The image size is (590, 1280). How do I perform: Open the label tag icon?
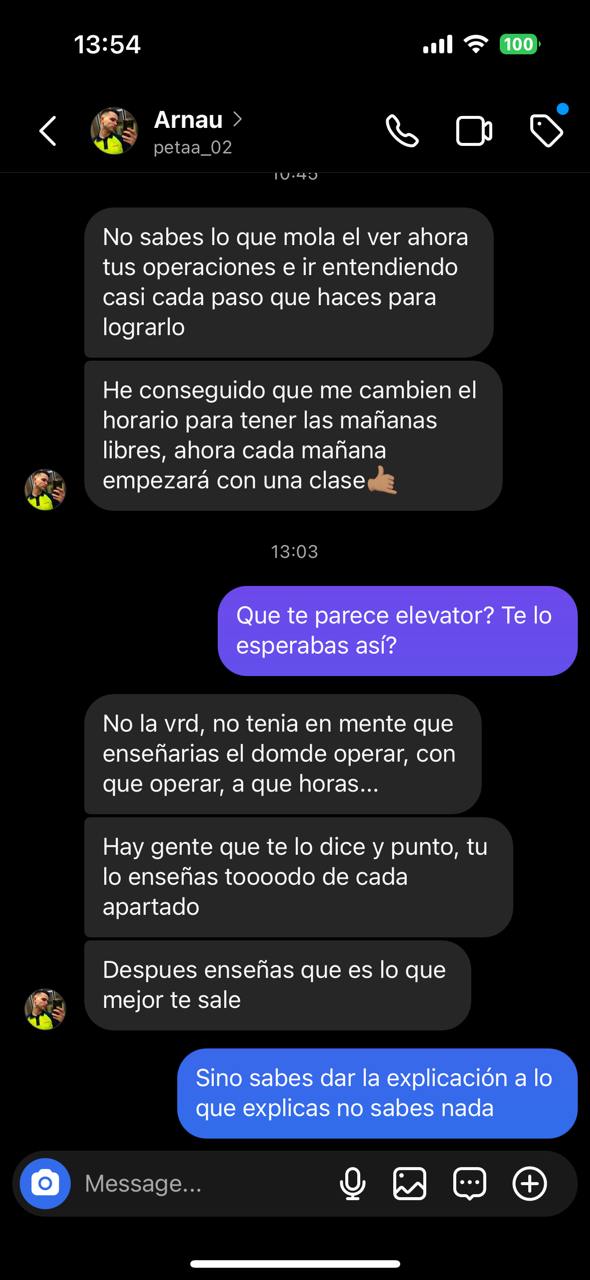546,130
